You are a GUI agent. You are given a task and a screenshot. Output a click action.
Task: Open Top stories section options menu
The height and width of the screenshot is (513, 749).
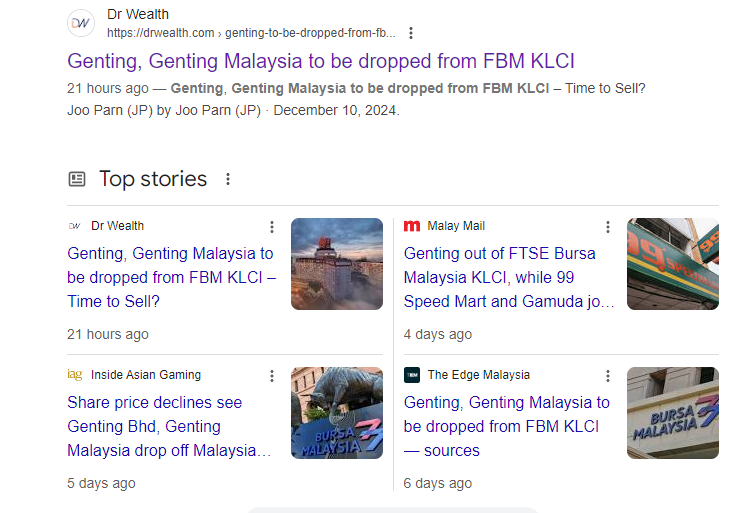[228, 179]
